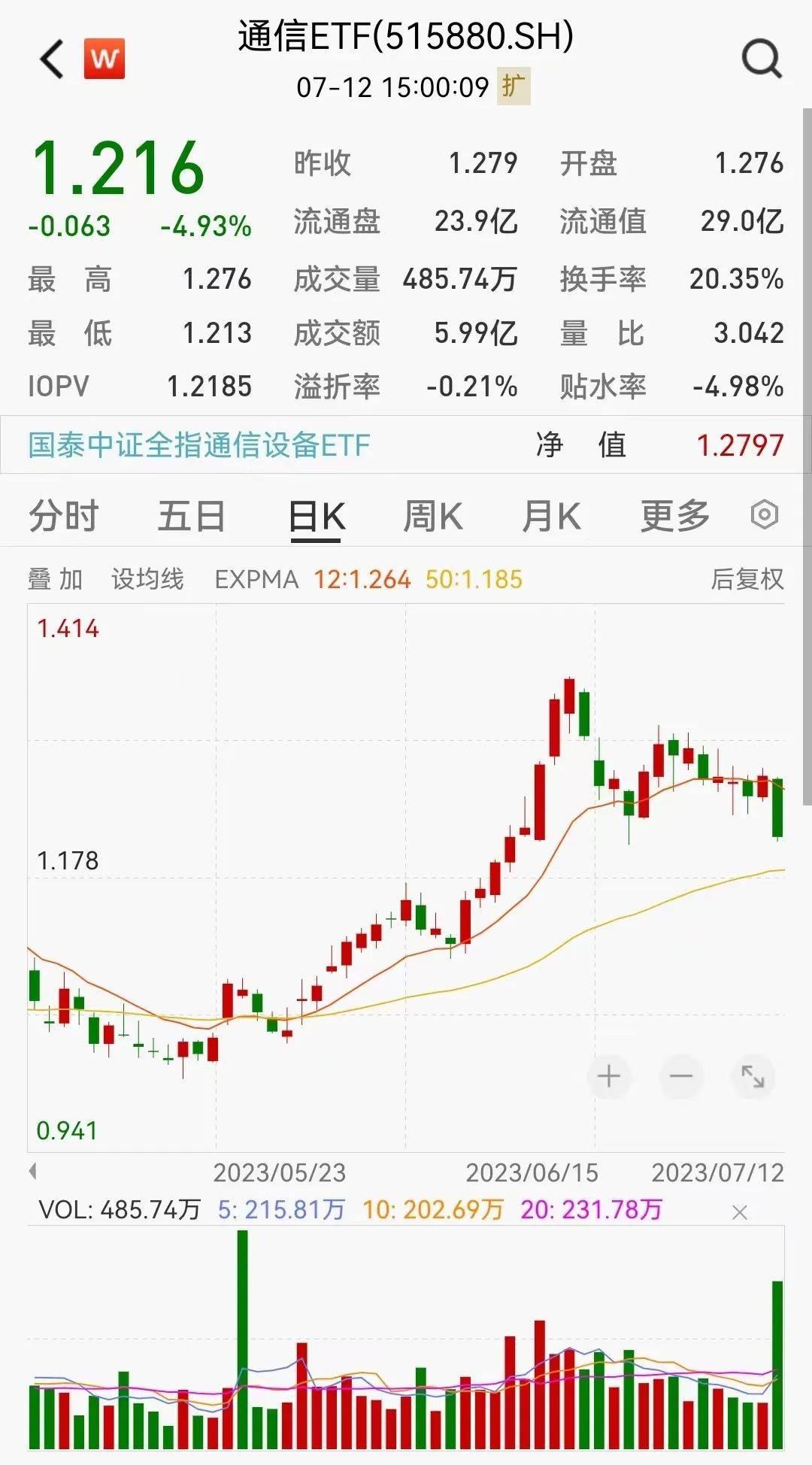Tap 叠加 to overlay another security
The width and height of the screenshot is (812, 1465).
coord(55,579)
